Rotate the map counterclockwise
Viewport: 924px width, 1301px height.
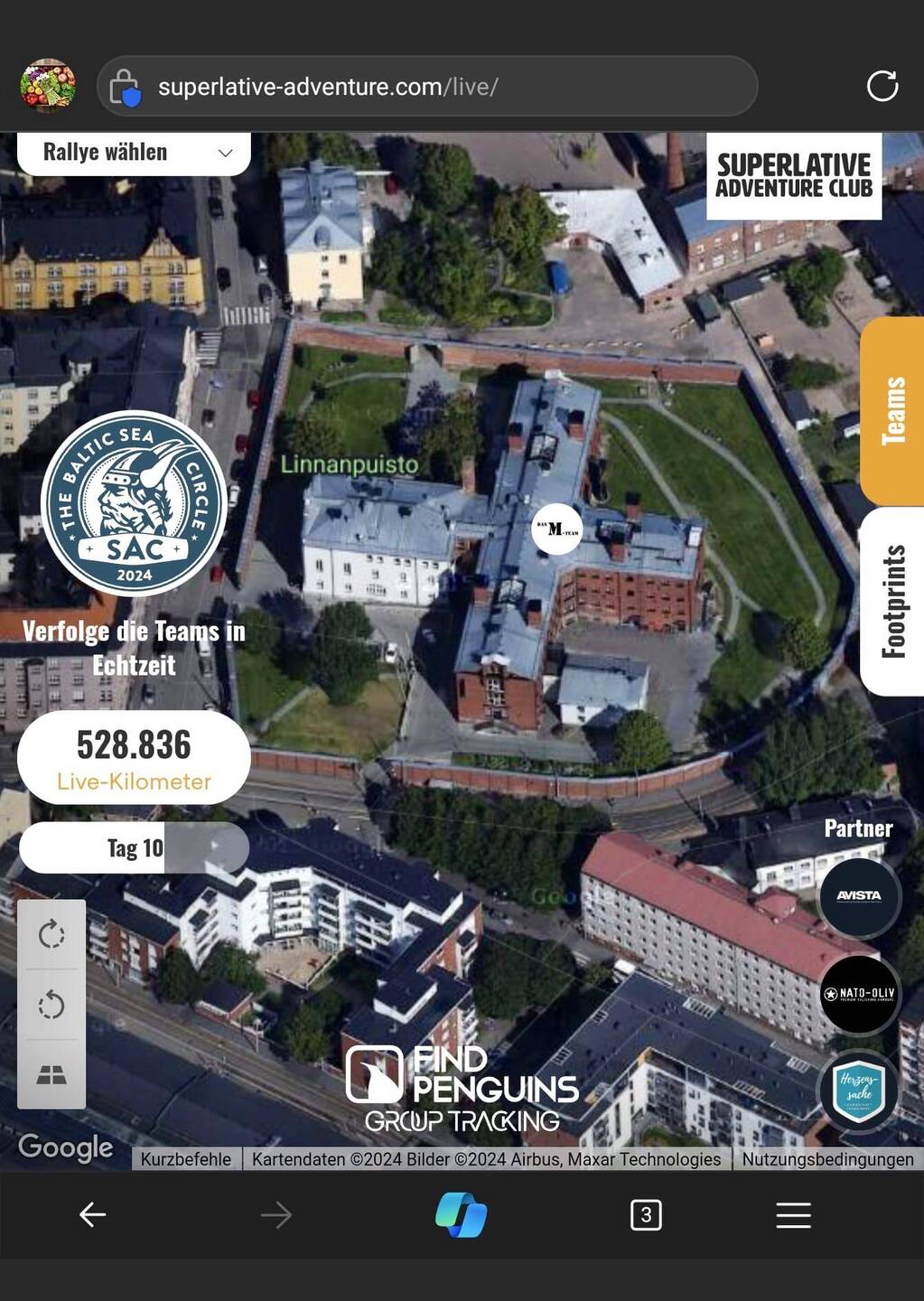click(x=51, y=1004)
